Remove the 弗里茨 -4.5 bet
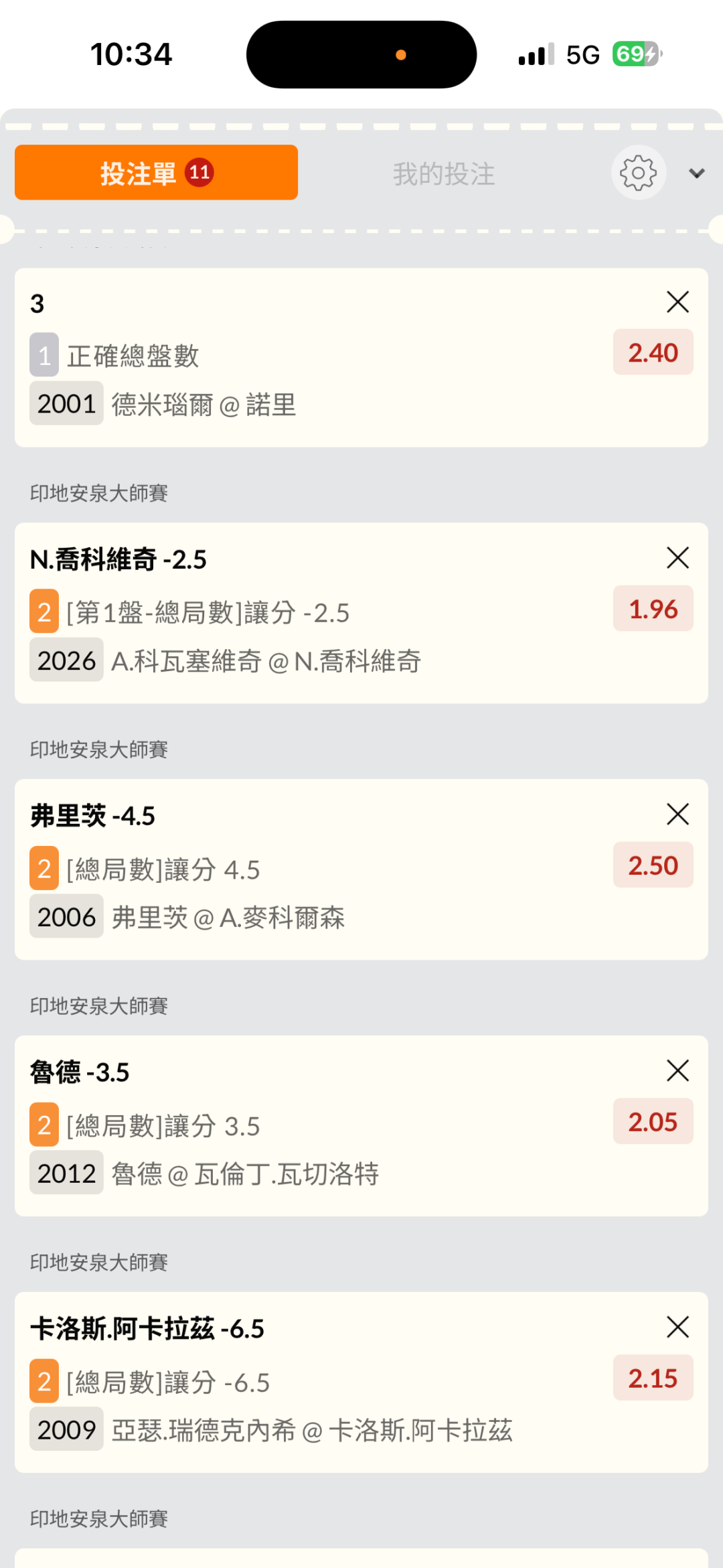 (x=677, y=814)
